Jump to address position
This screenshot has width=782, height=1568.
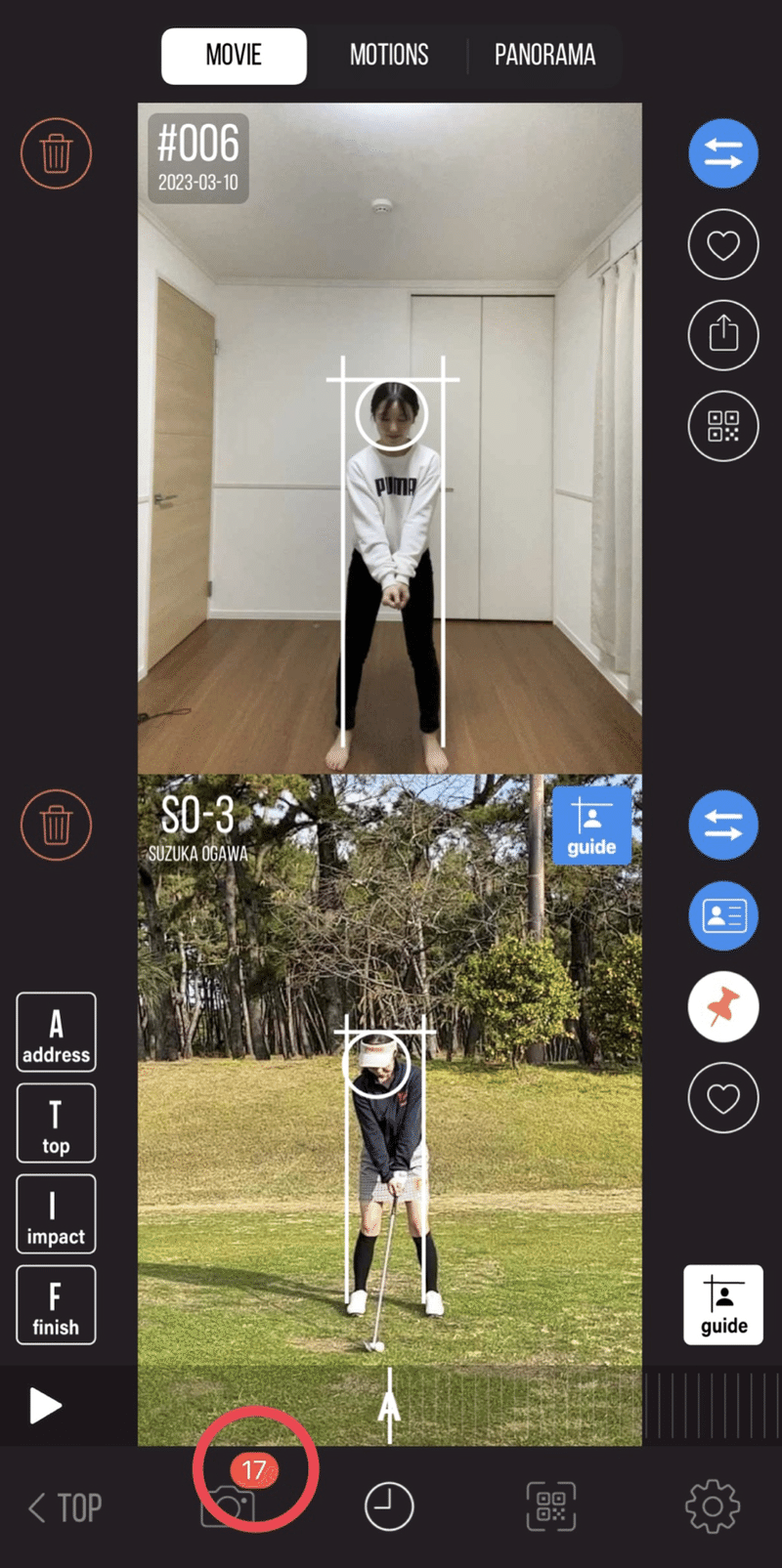pos(56,1033)
